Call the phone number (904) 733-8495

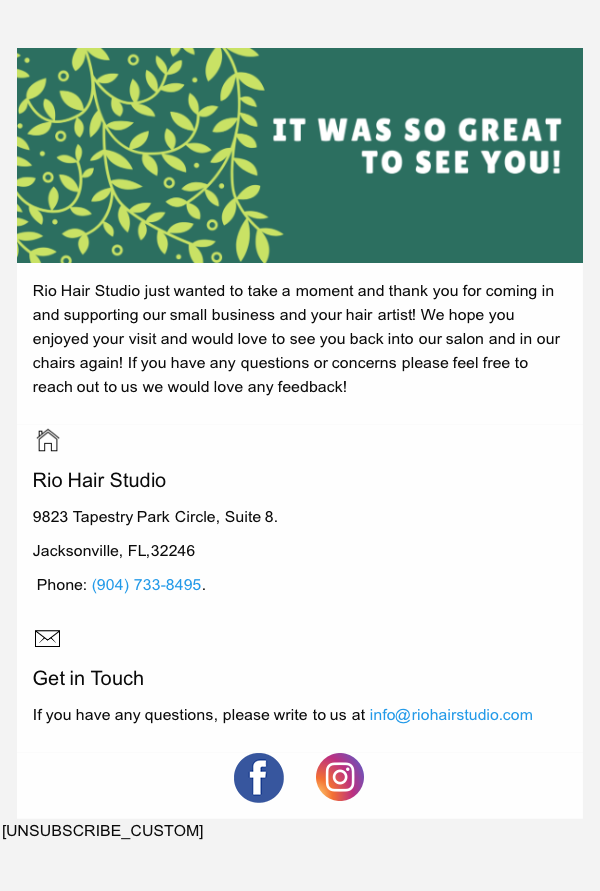point(146,585)
